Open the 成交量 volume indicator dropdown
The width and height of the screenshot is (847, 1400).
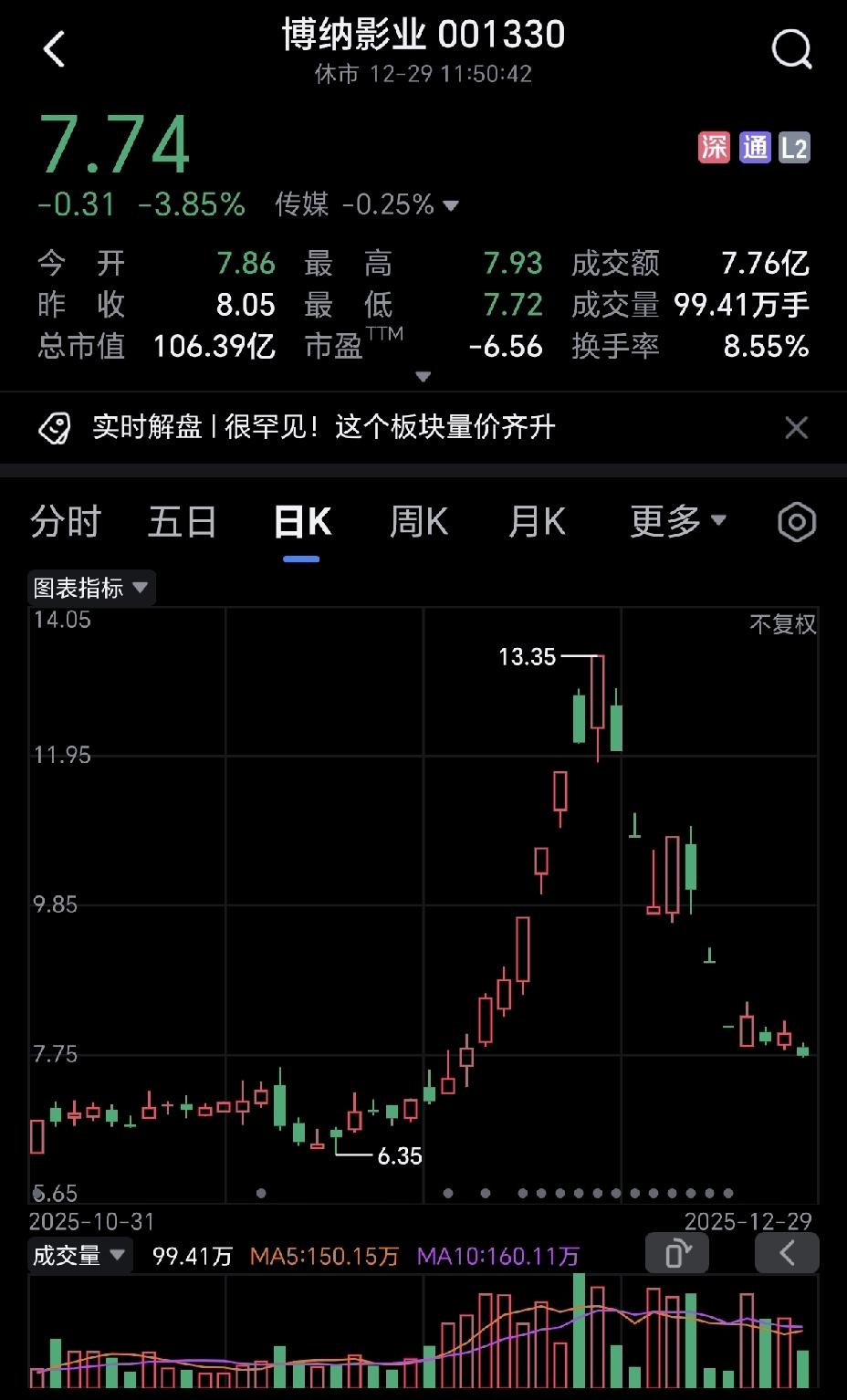click(79, 1255)
